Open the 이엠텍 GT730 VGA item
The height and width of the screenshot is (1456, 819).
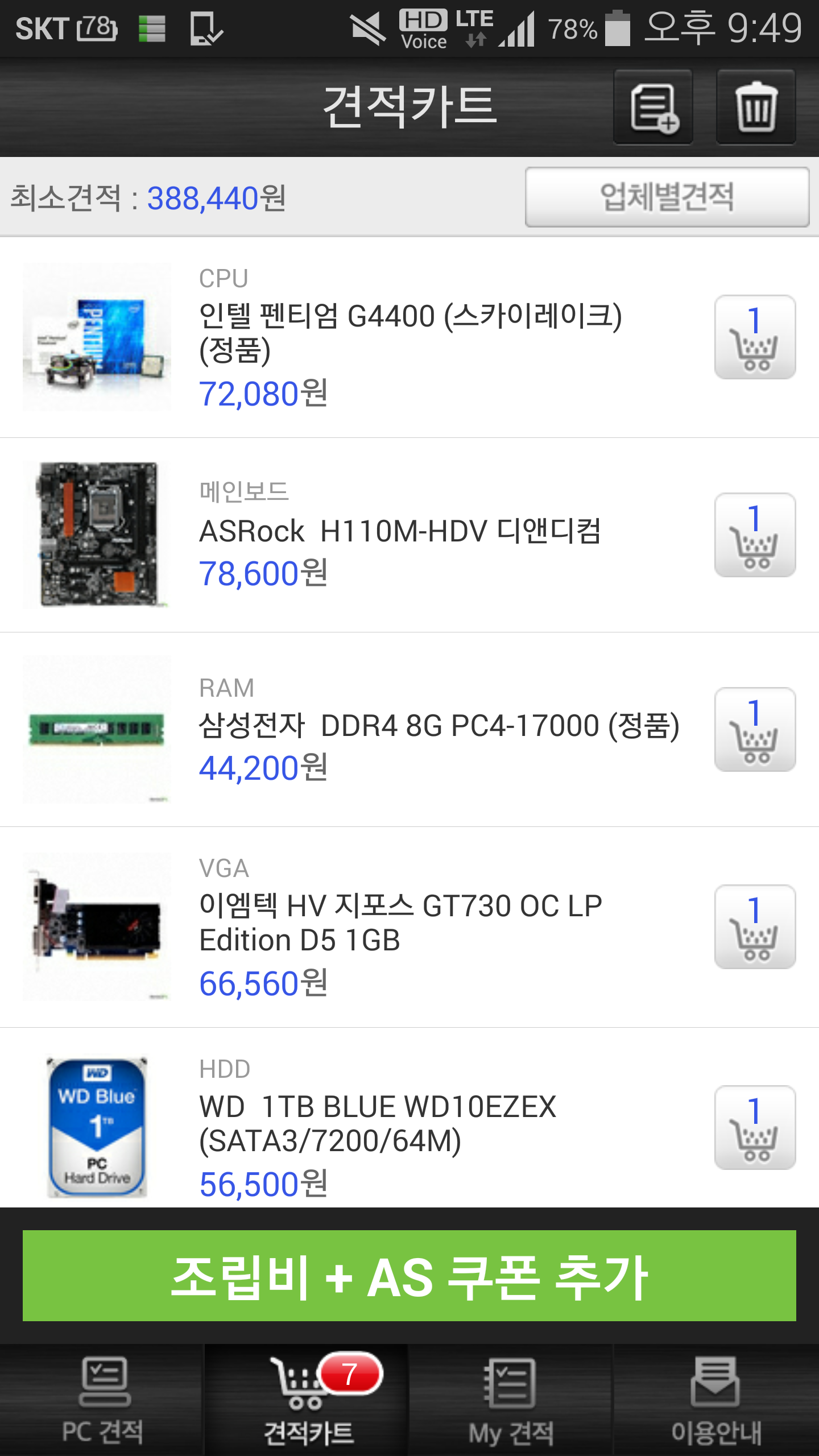point(400,923)
